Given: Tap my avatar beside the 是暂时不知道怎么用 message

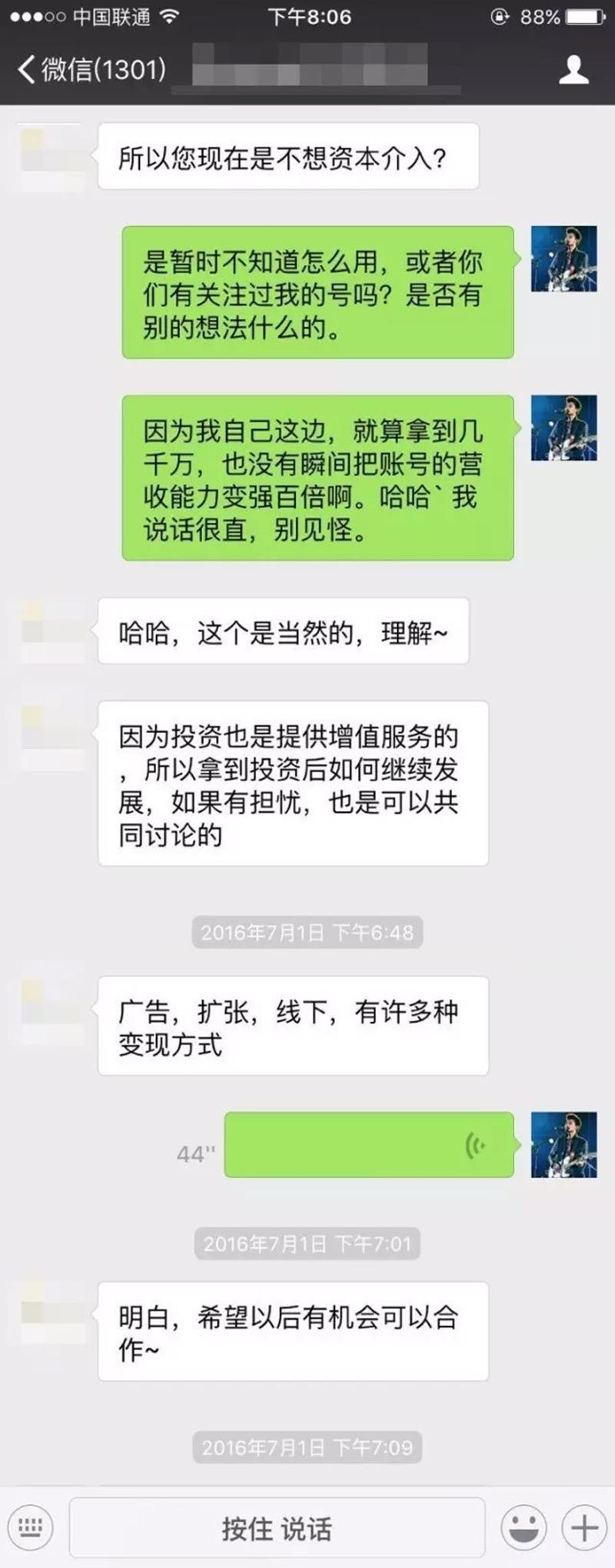Looking at the screenshot, I should pyautogui.click(x=563, y=258).
